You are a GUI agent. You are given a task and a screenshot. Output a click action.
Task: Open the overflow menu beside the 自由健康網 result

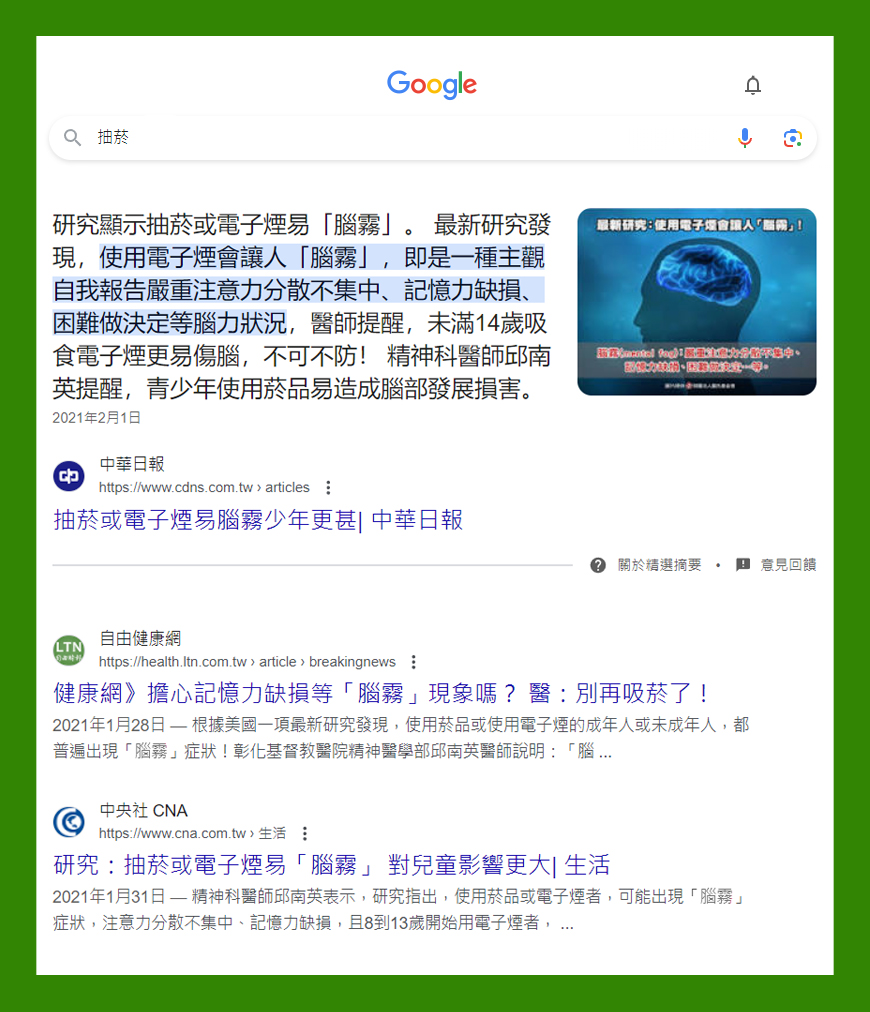click(x=414, y=662)
